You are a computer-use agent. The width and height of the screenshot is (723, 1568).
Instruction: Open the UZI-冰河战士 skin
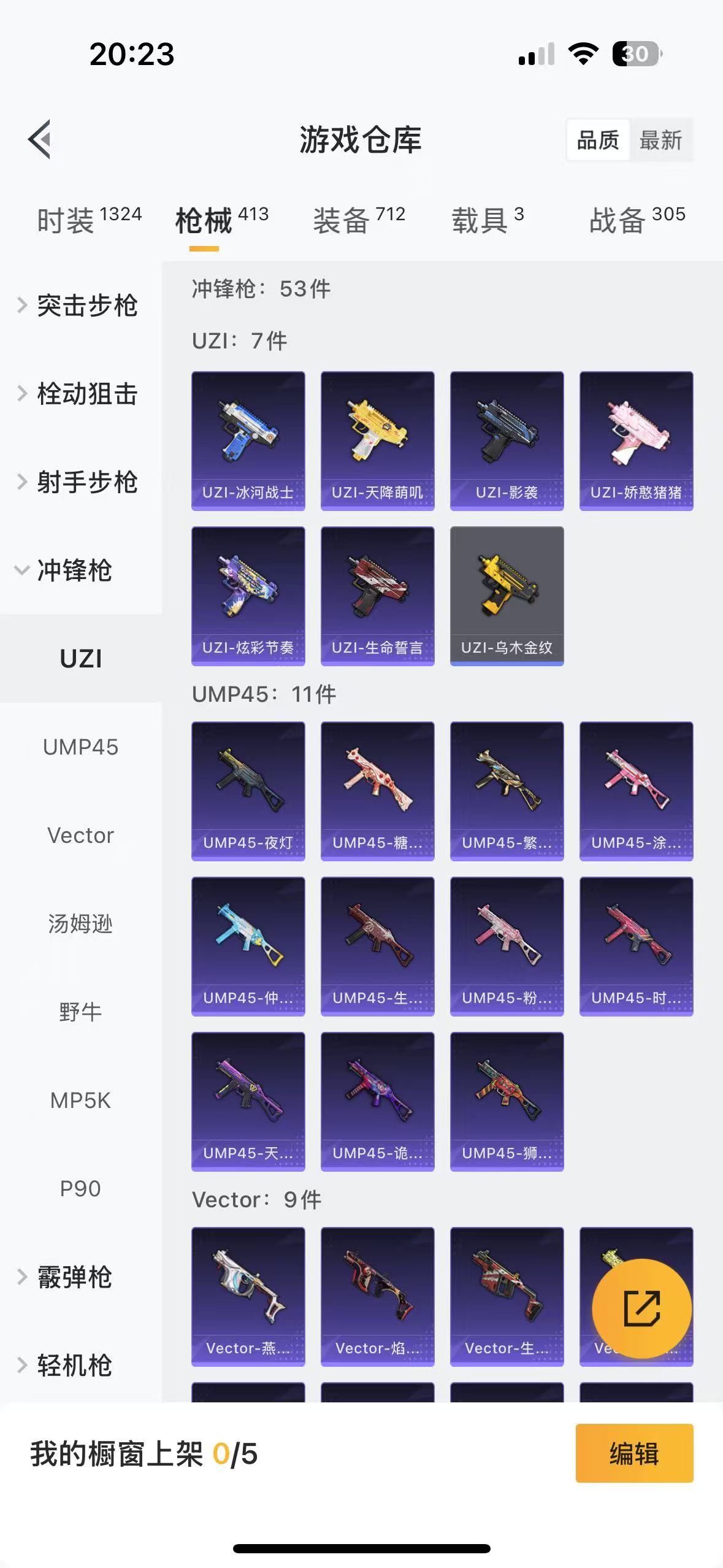pos(248,440)
